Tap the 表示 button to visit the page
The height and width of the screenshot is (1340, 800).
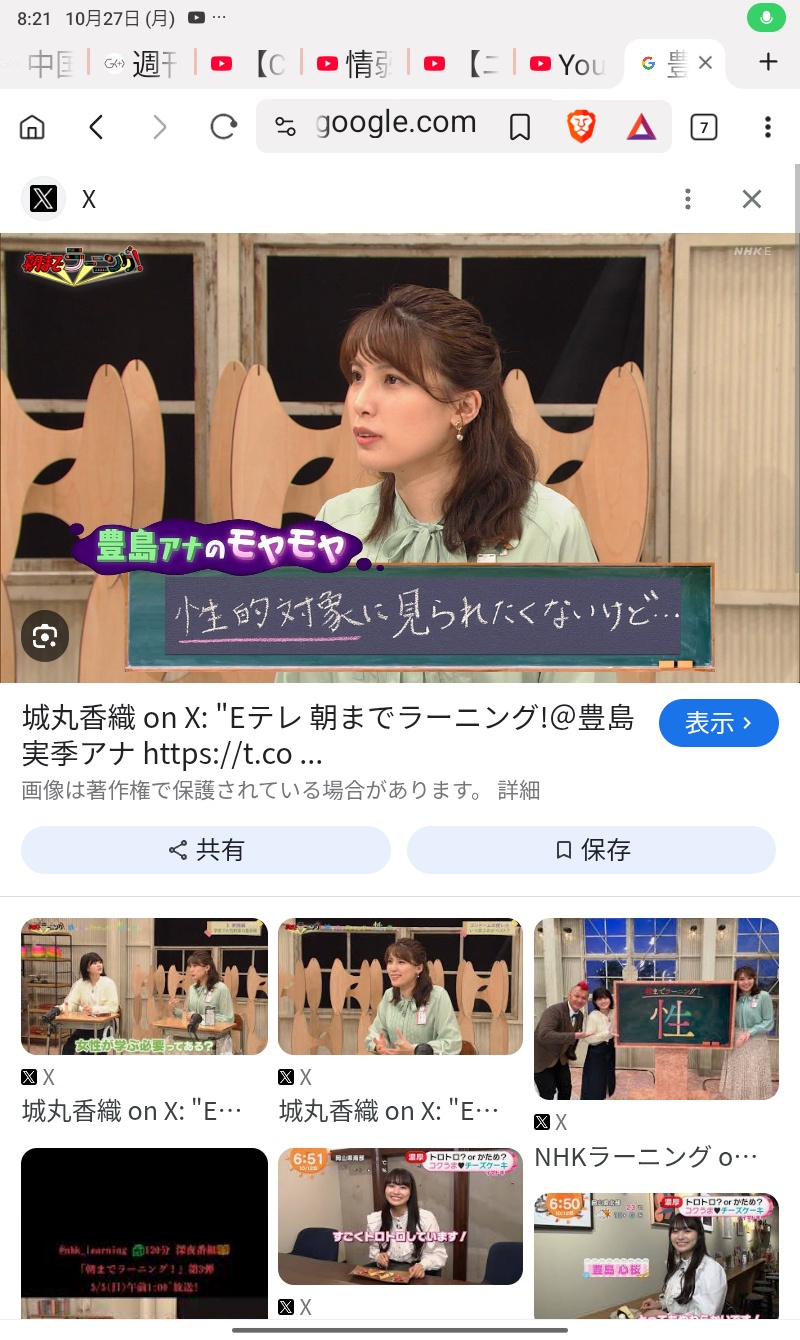[x=718, y=723]
